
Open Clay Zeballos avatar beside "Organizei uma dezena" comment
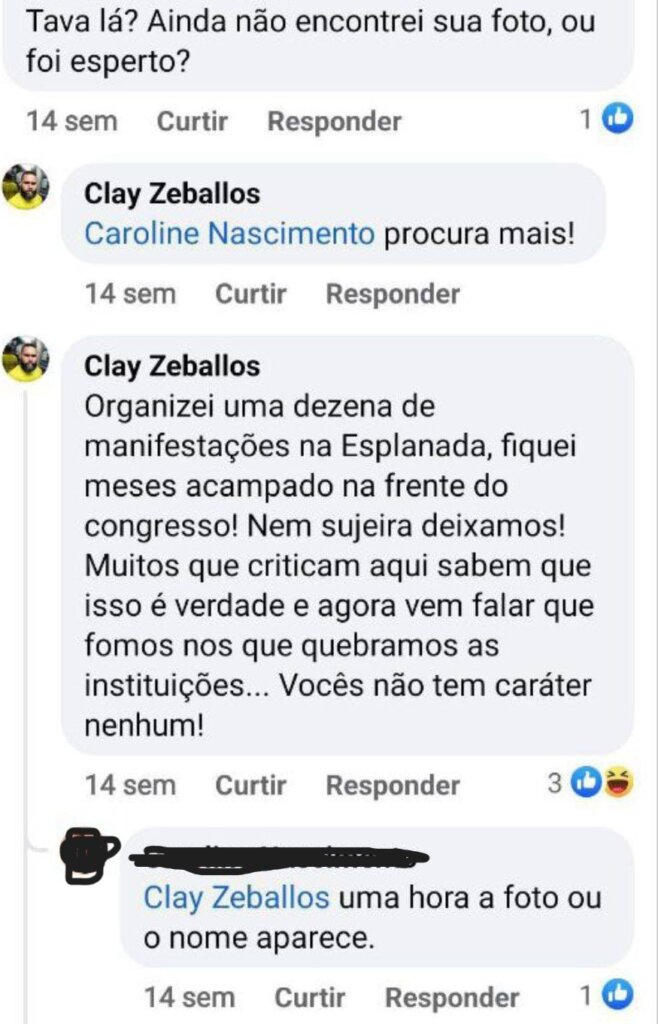click(x=26, y=359)
